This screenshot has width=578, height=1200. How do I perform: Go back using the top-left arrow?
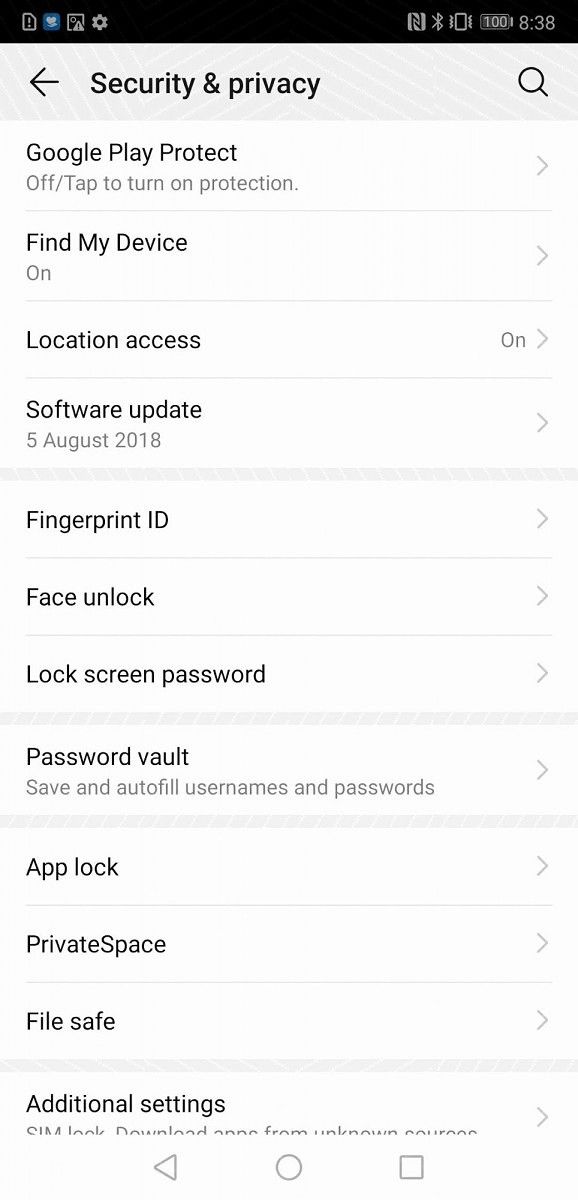pos(44,83)
